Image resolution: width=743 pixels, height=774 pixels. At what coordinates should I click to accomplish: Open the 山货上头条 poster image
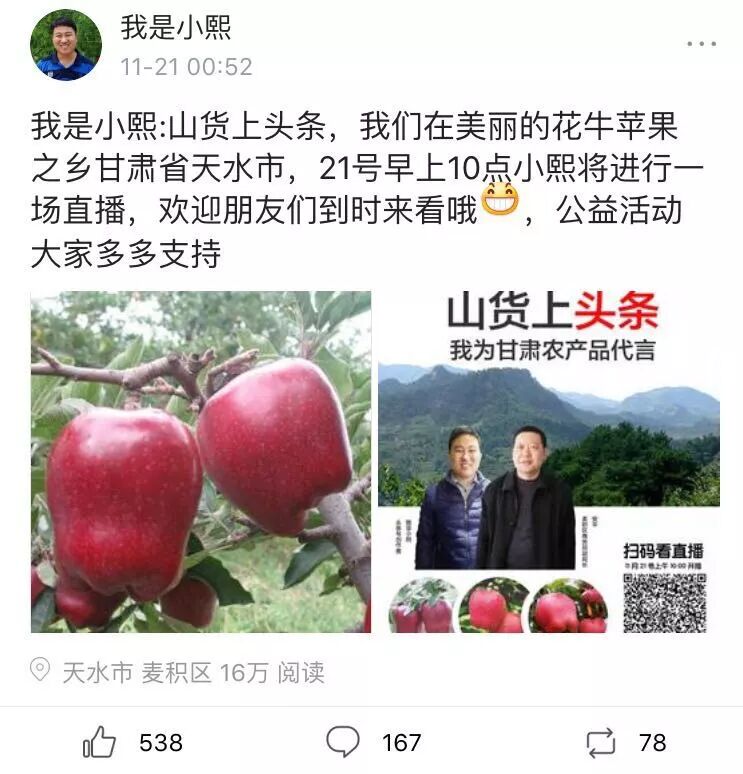[548, 461]
